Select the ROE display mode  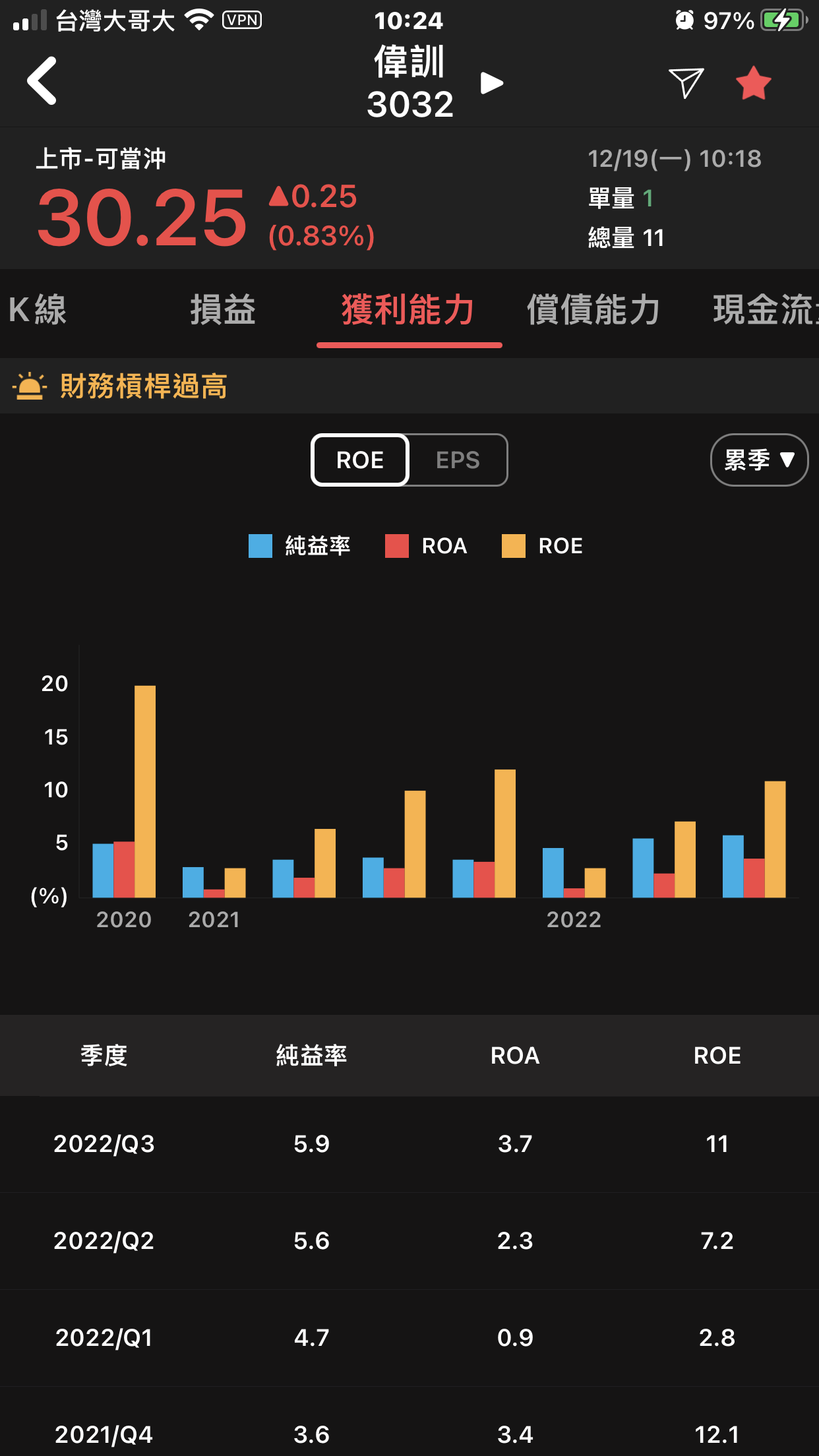(359, 460)
